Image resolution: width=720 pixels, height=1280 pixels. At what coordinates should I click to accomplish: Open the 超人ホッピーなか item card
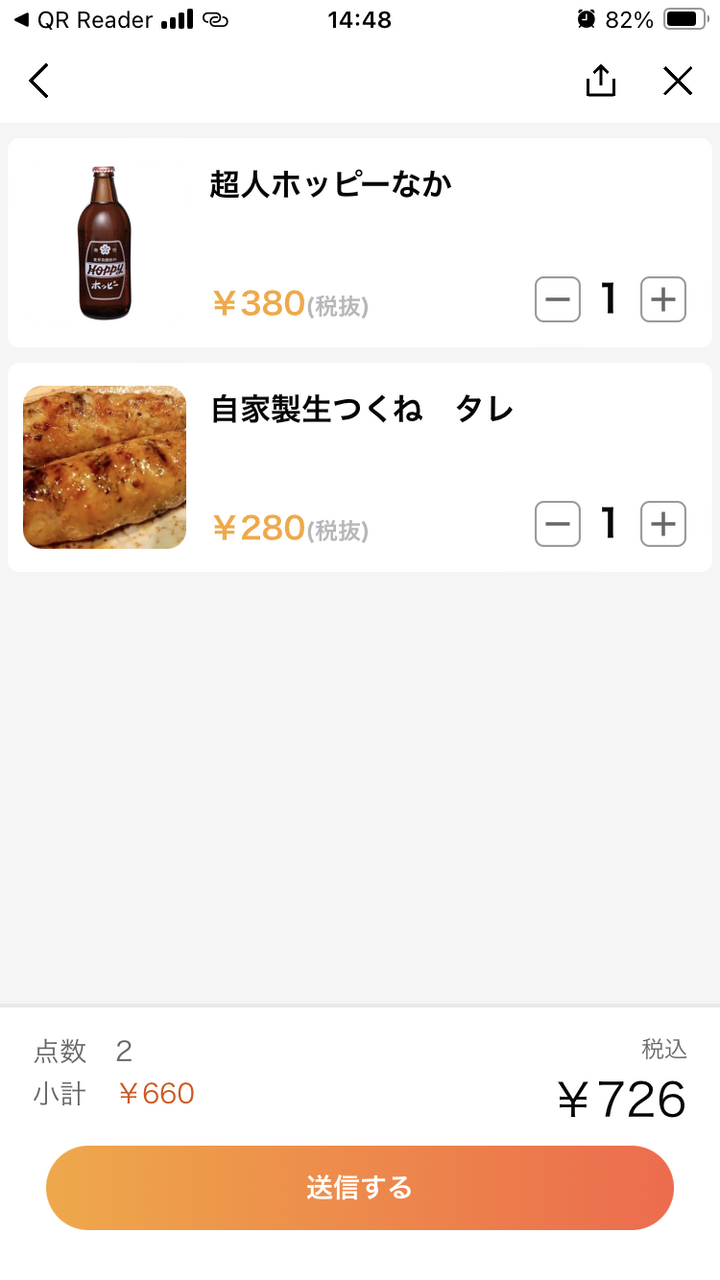tap(330, 185)
